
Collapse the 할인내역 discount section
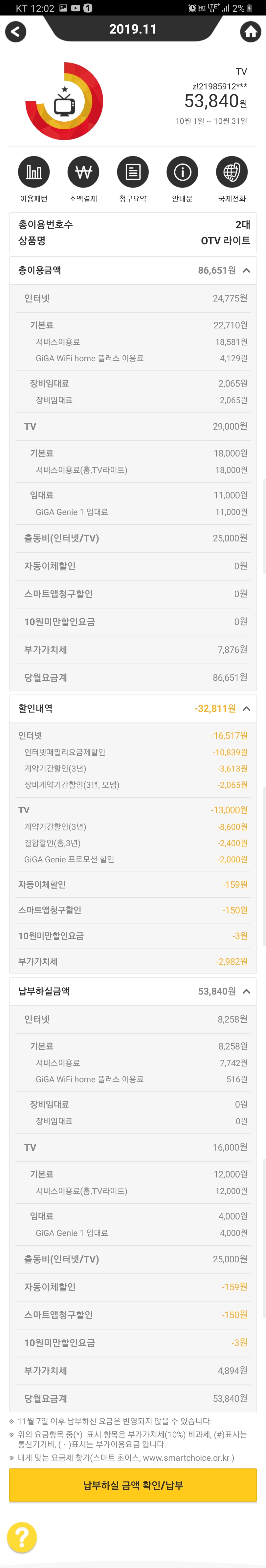[246, 709]
